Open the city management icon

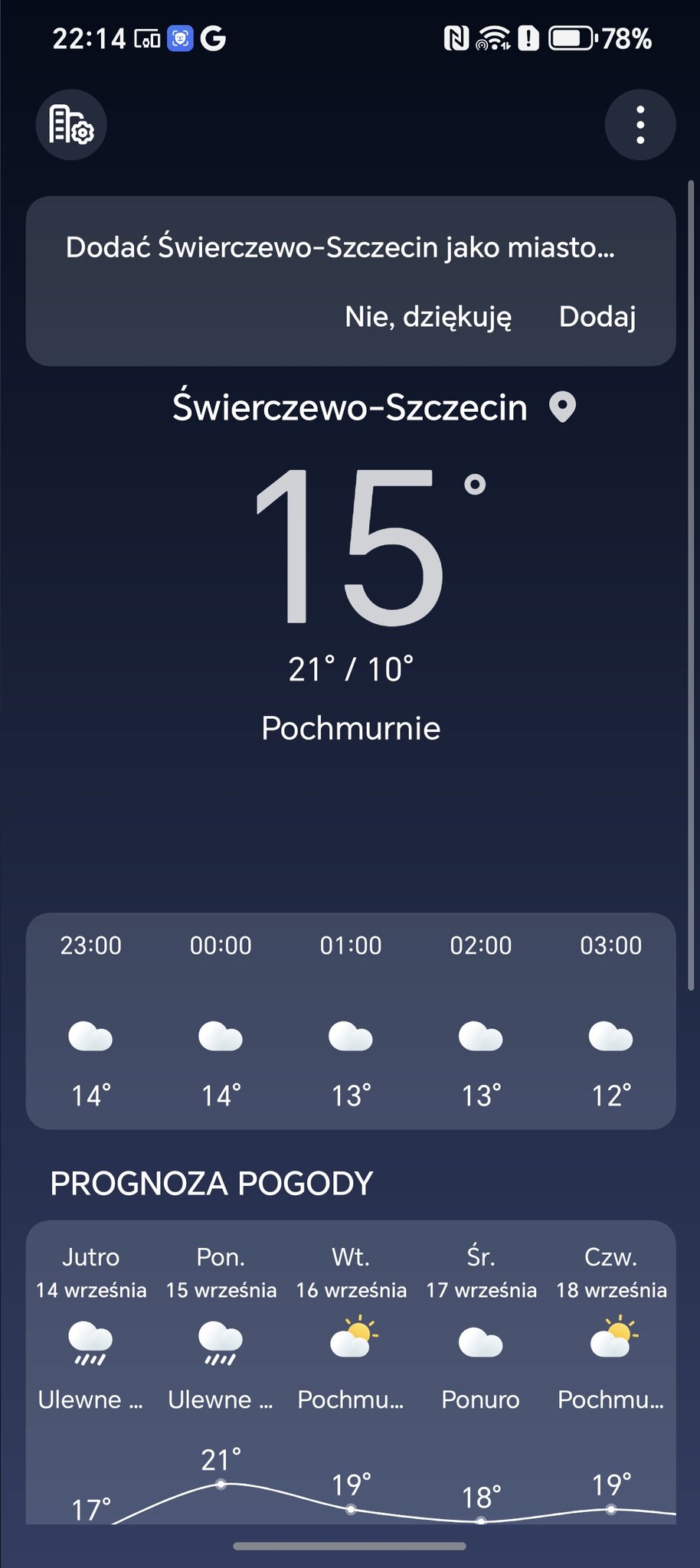pos(70,125)
